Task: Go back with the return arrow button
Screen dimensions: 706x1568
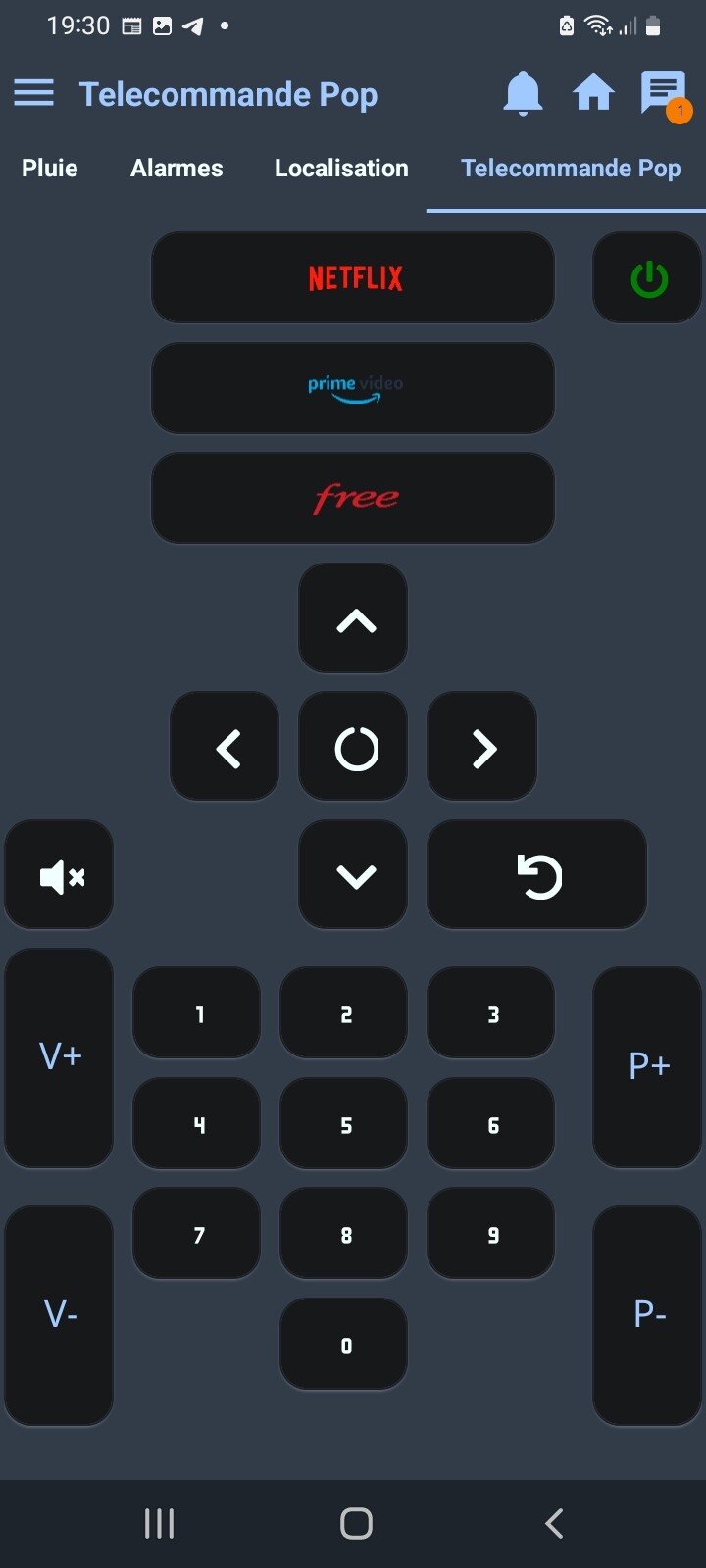Action: 537,875
